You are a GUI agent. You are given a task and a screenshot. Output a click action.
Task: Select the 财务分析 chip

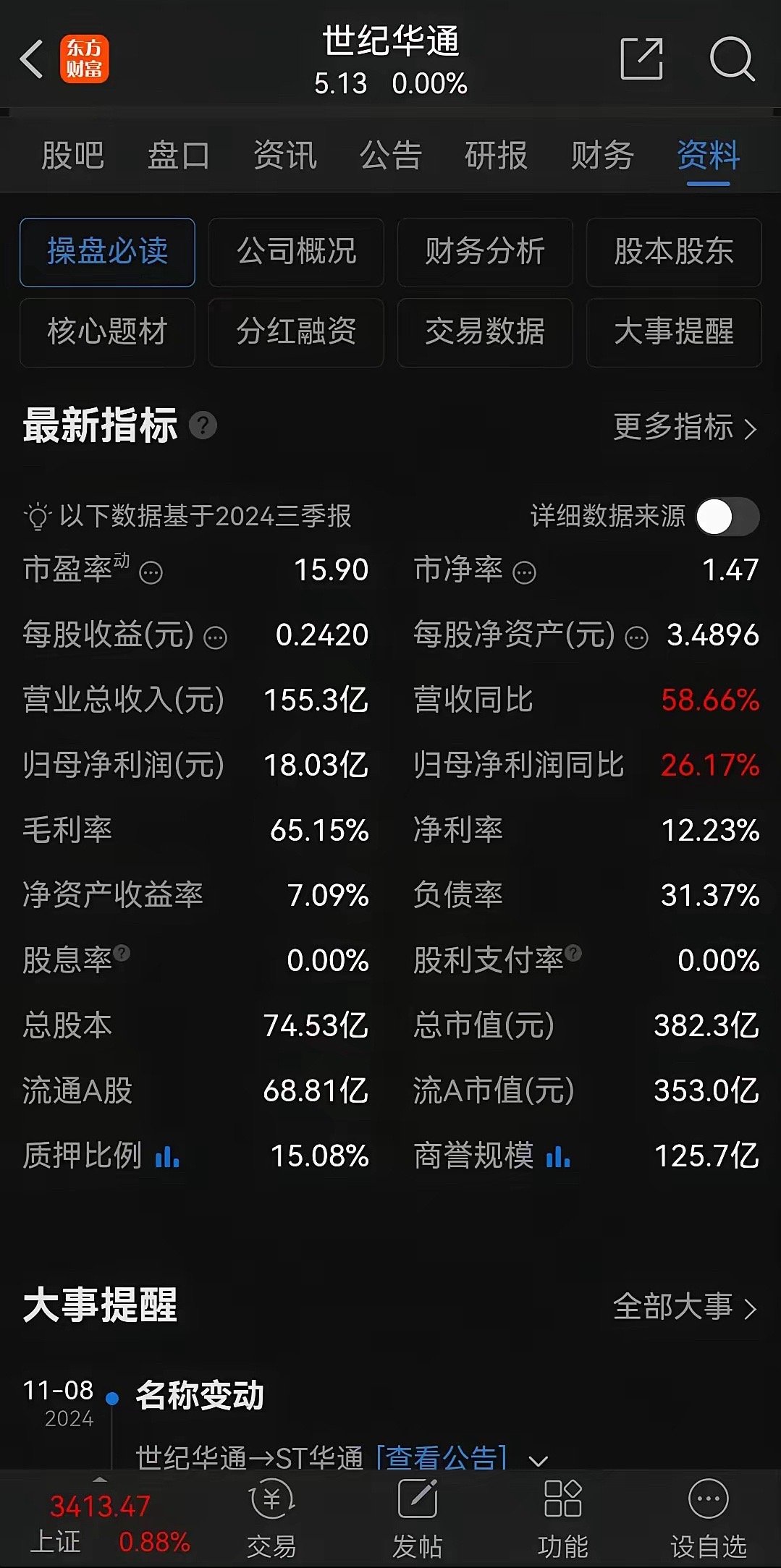(485, 252)
